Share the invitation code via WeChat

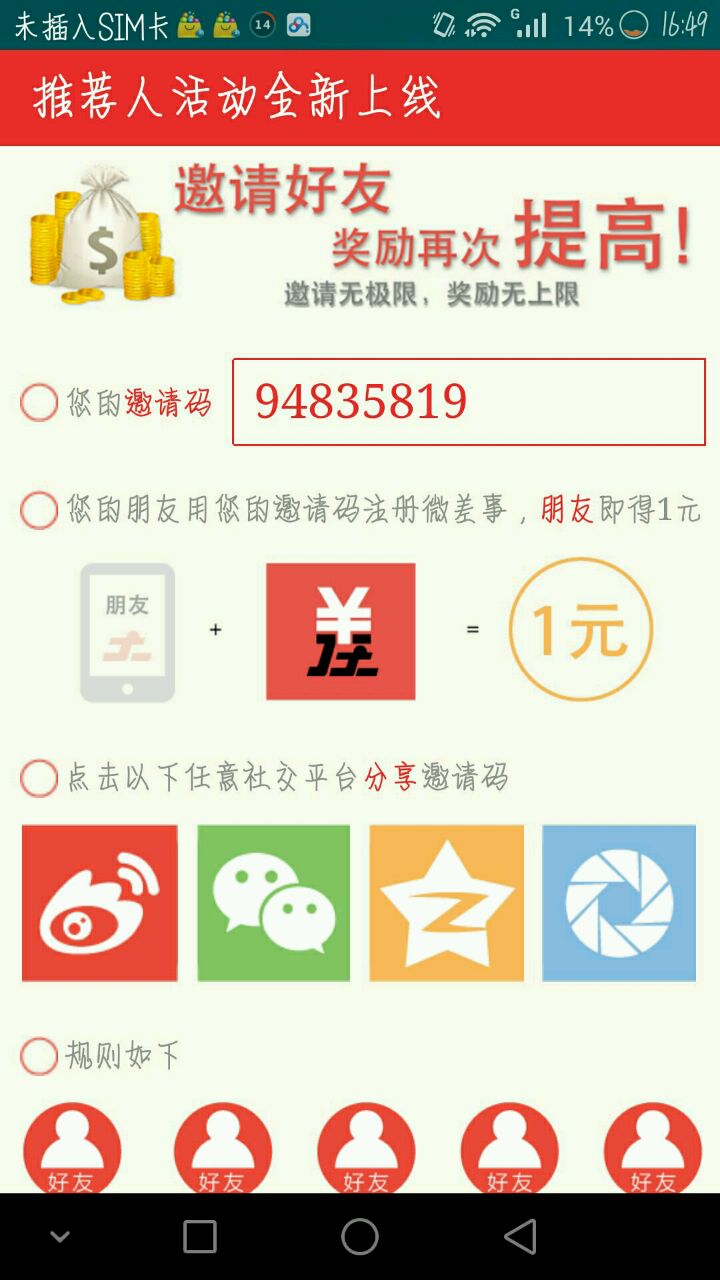point(273,903)
